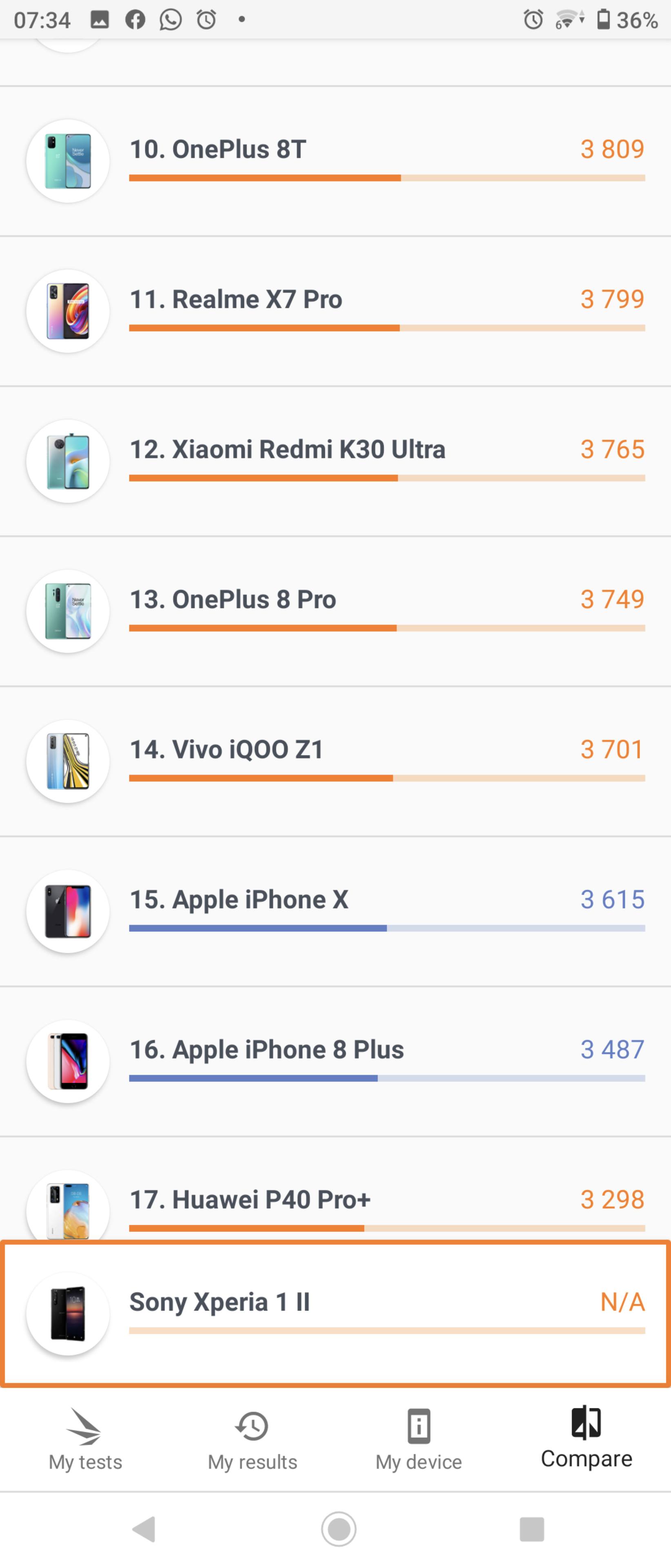The image size is (671, 1568).
Task: Tap the Apple iPhone X row
Action: (335, 911)
